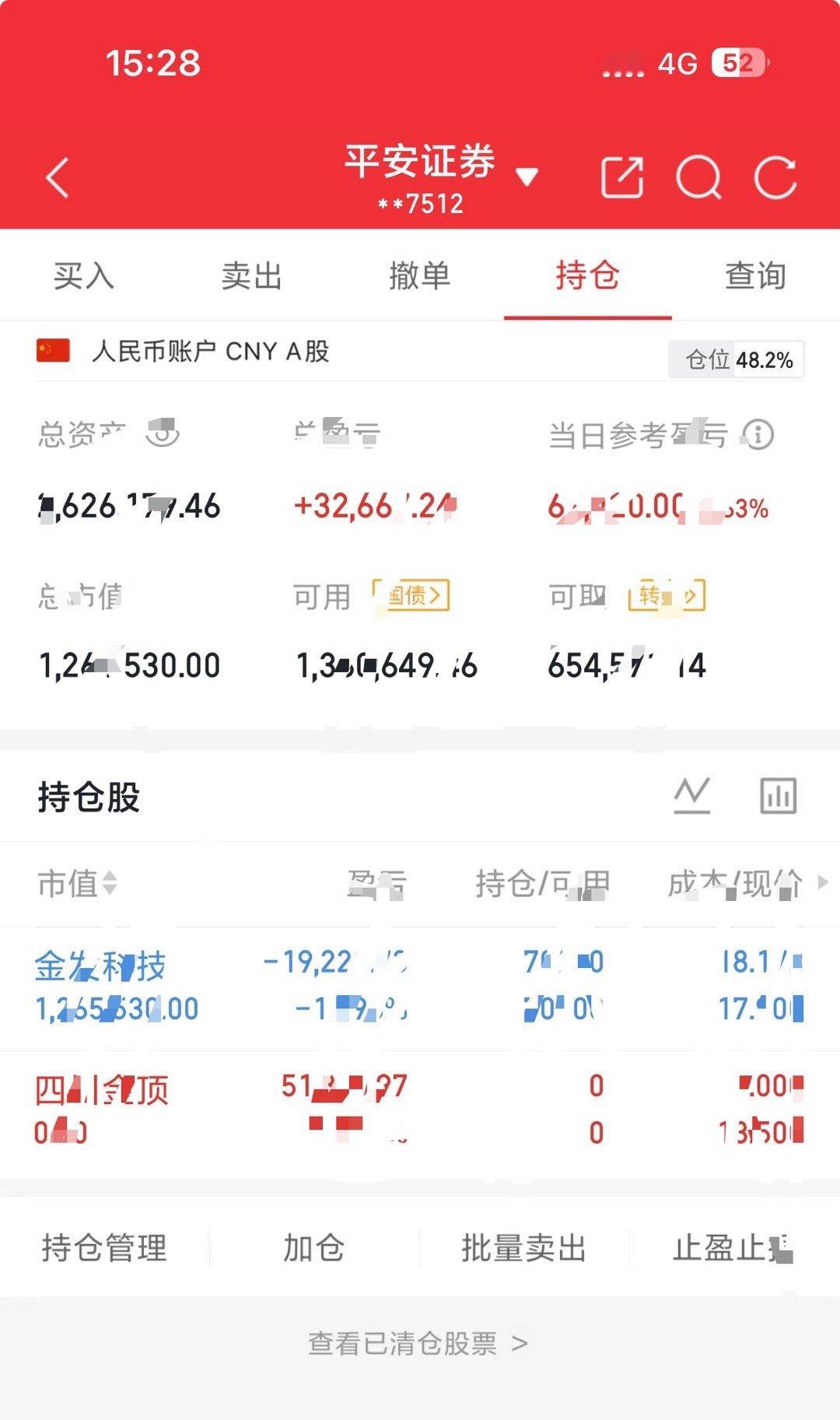
Task: Tap the 仓位 48.2% position indicator
Action: point(737,359)
